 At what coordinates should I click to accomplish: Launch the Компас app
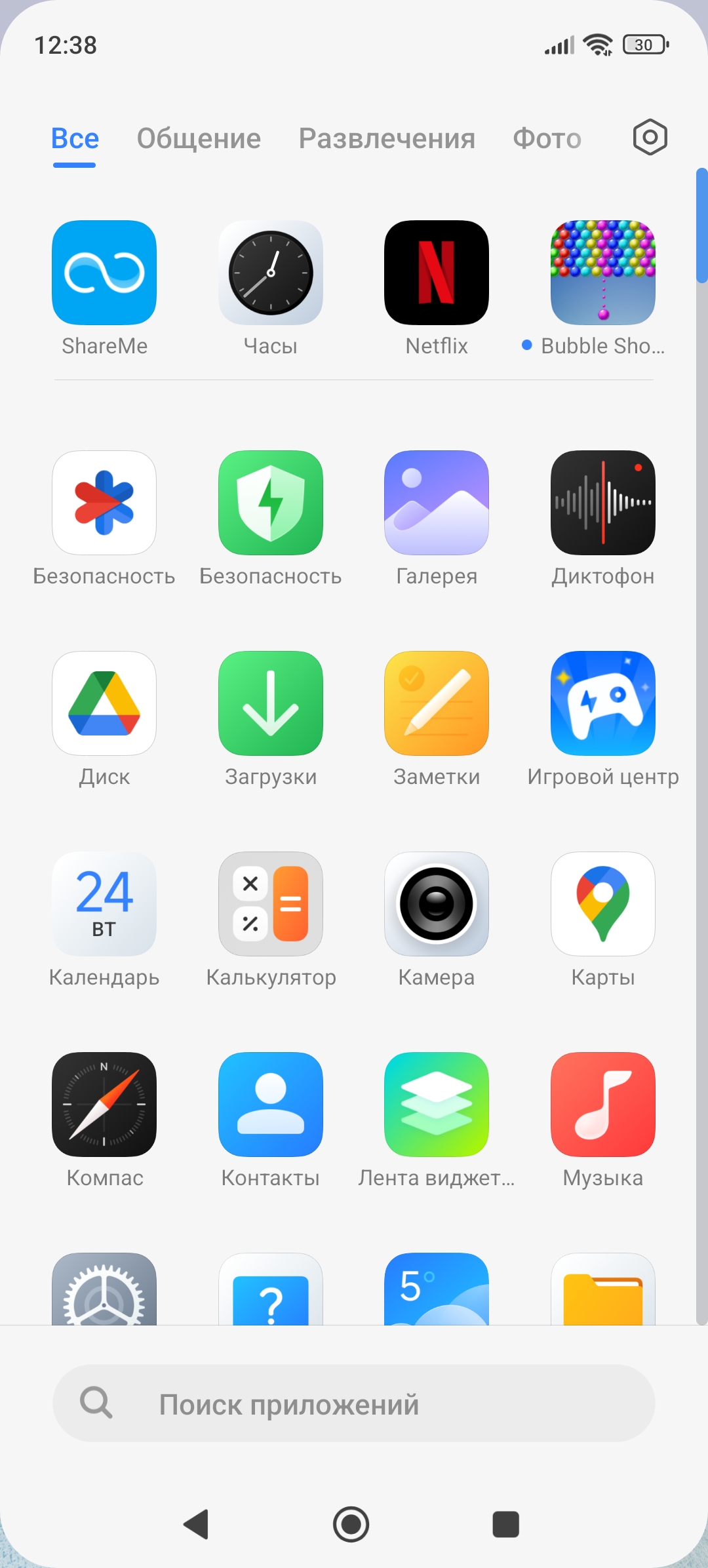[x=104, y=1105]
